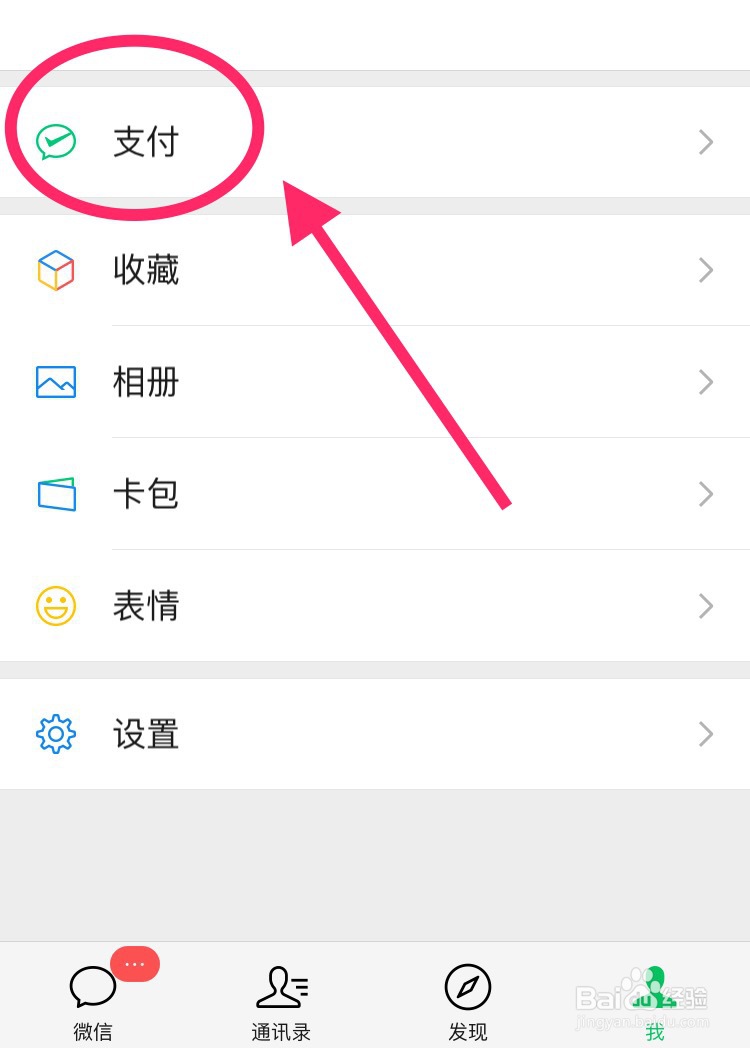This screenshot has width=750, height=1048.
Task: Open 相册 to view your album
Action: coord(146,382)
